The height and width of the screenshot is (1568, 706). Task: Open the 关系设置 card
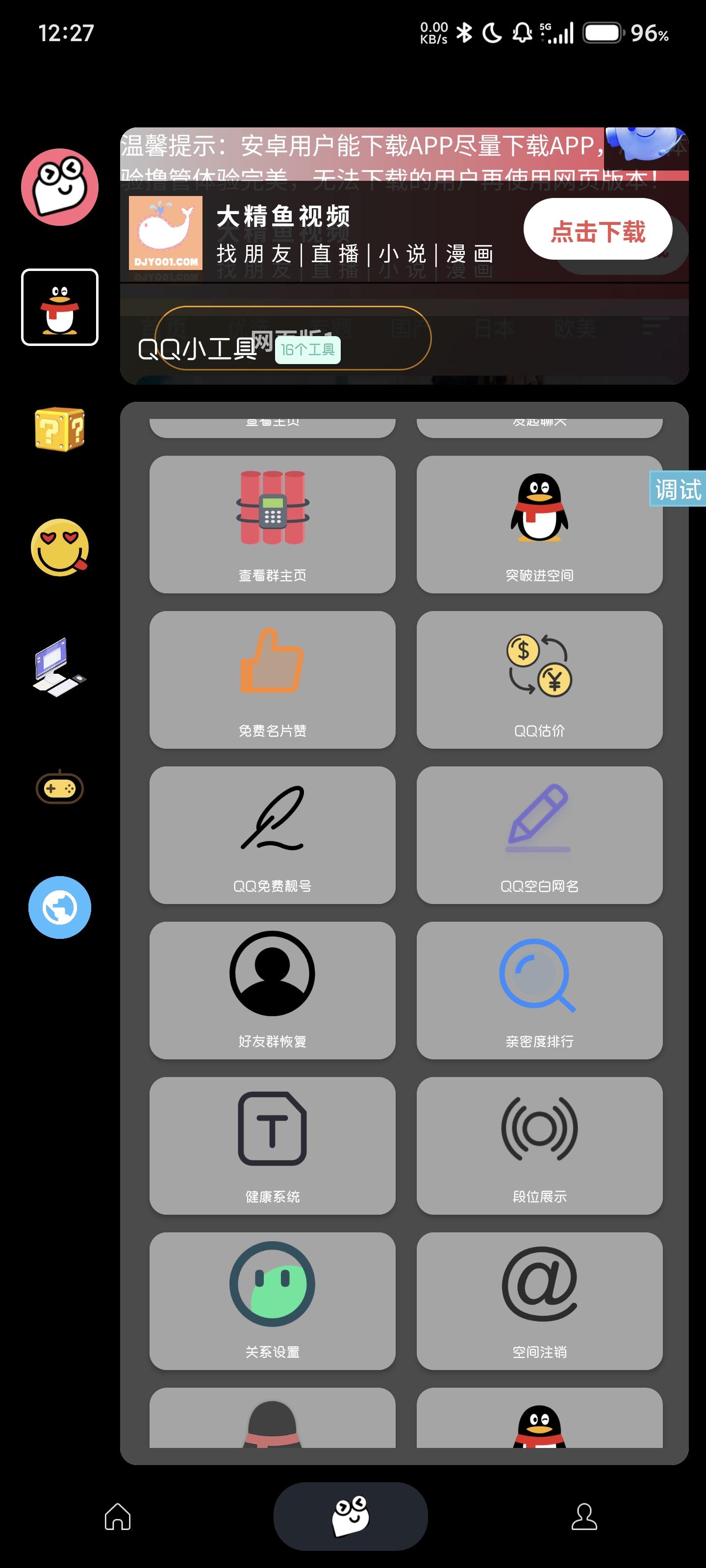(272, 1300)
